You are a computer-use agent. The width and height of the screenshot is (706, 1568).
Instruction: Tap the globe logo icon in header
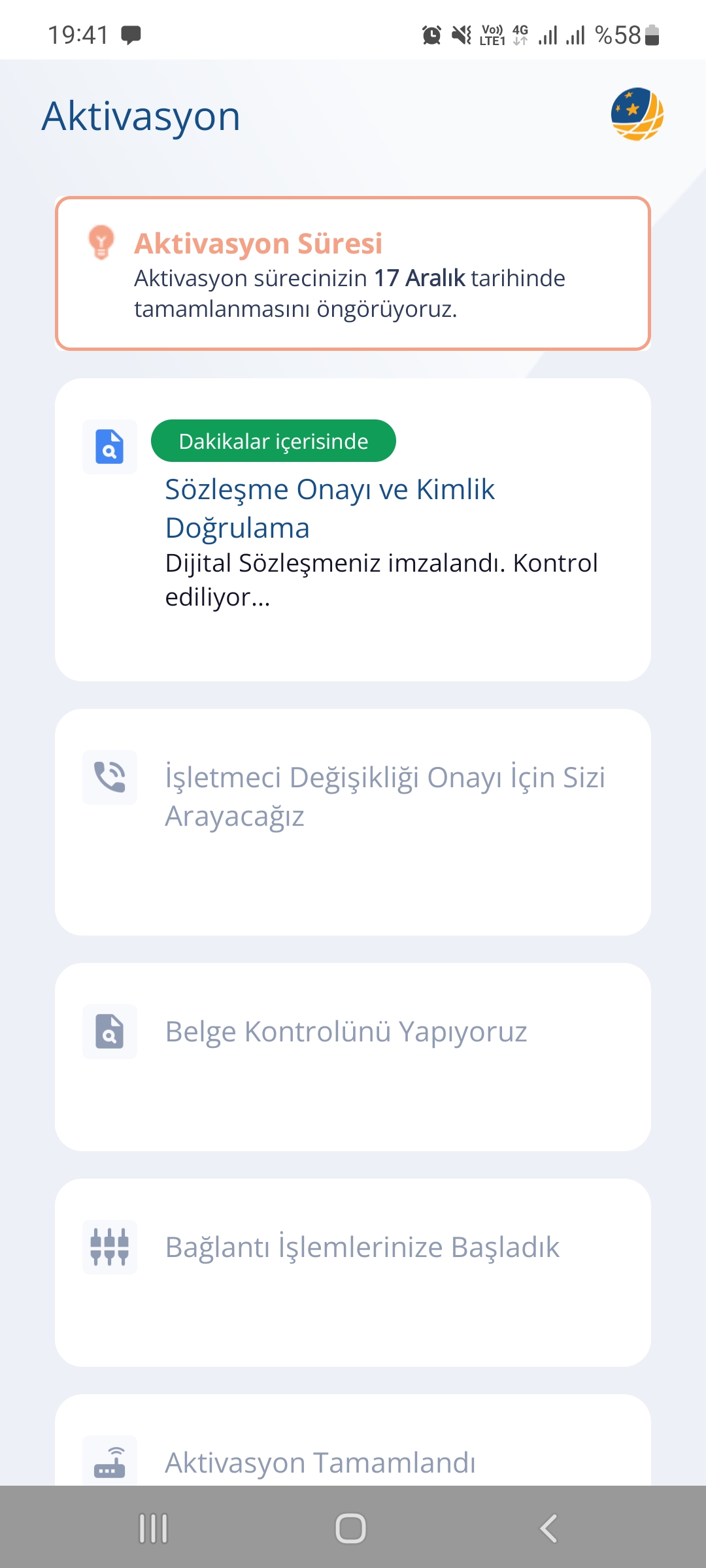[637, 114]
